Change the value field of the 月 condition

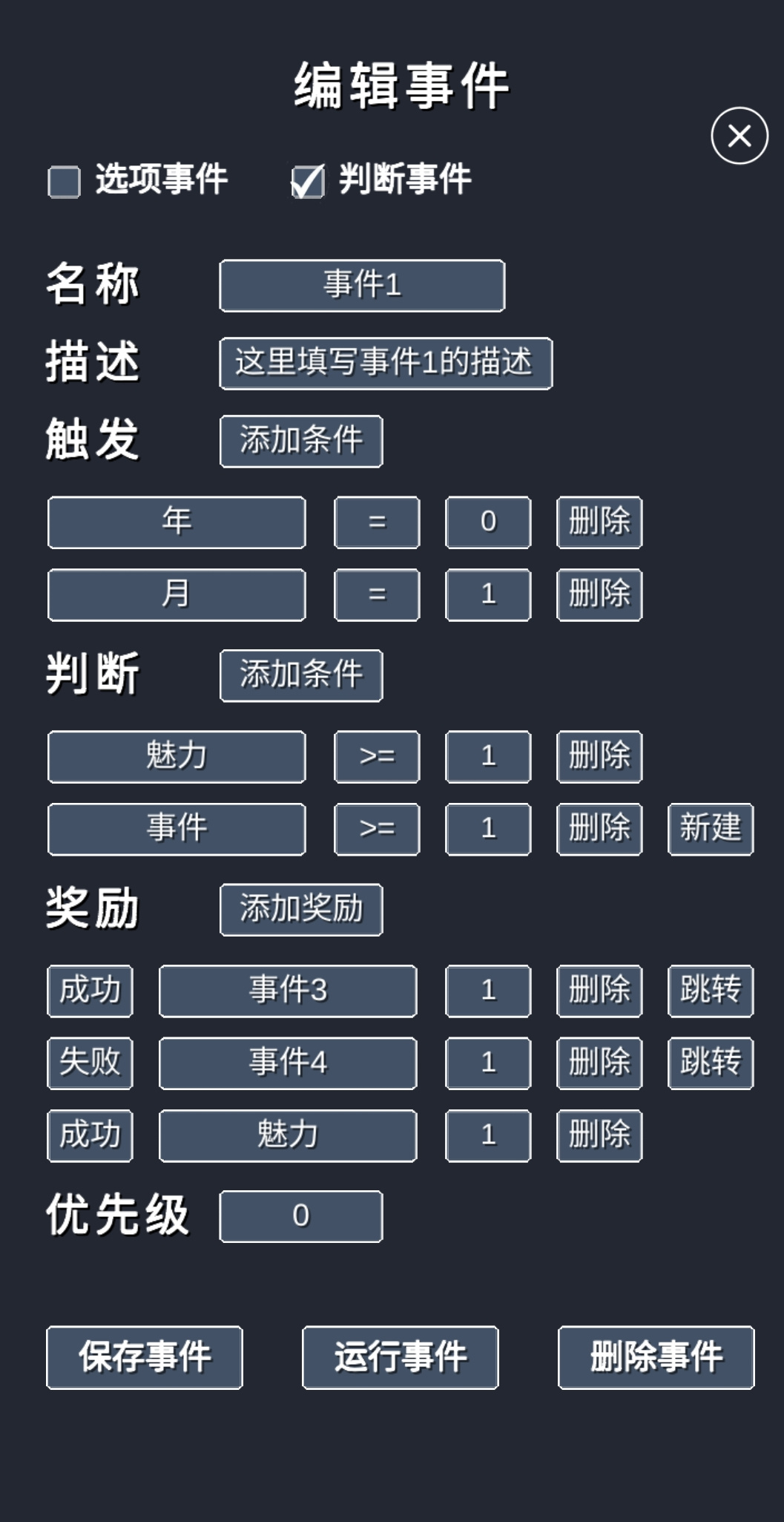tap(488, 594)
